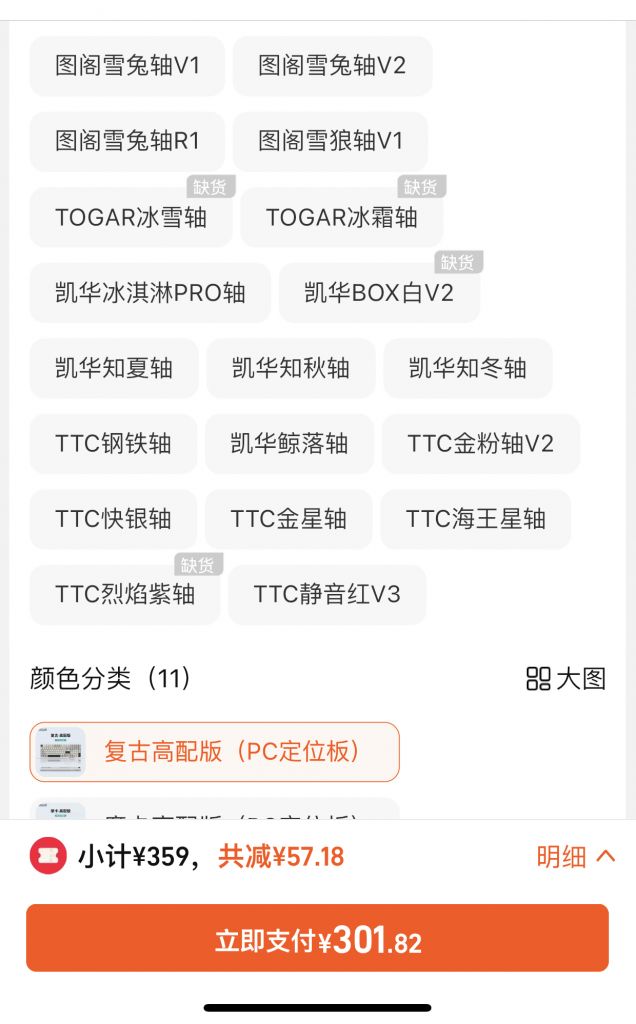This screenshot has width=636, height=1024.
Task: Choose the 图阁雪兔轴V2 option
Action: [x=332, y=66]
